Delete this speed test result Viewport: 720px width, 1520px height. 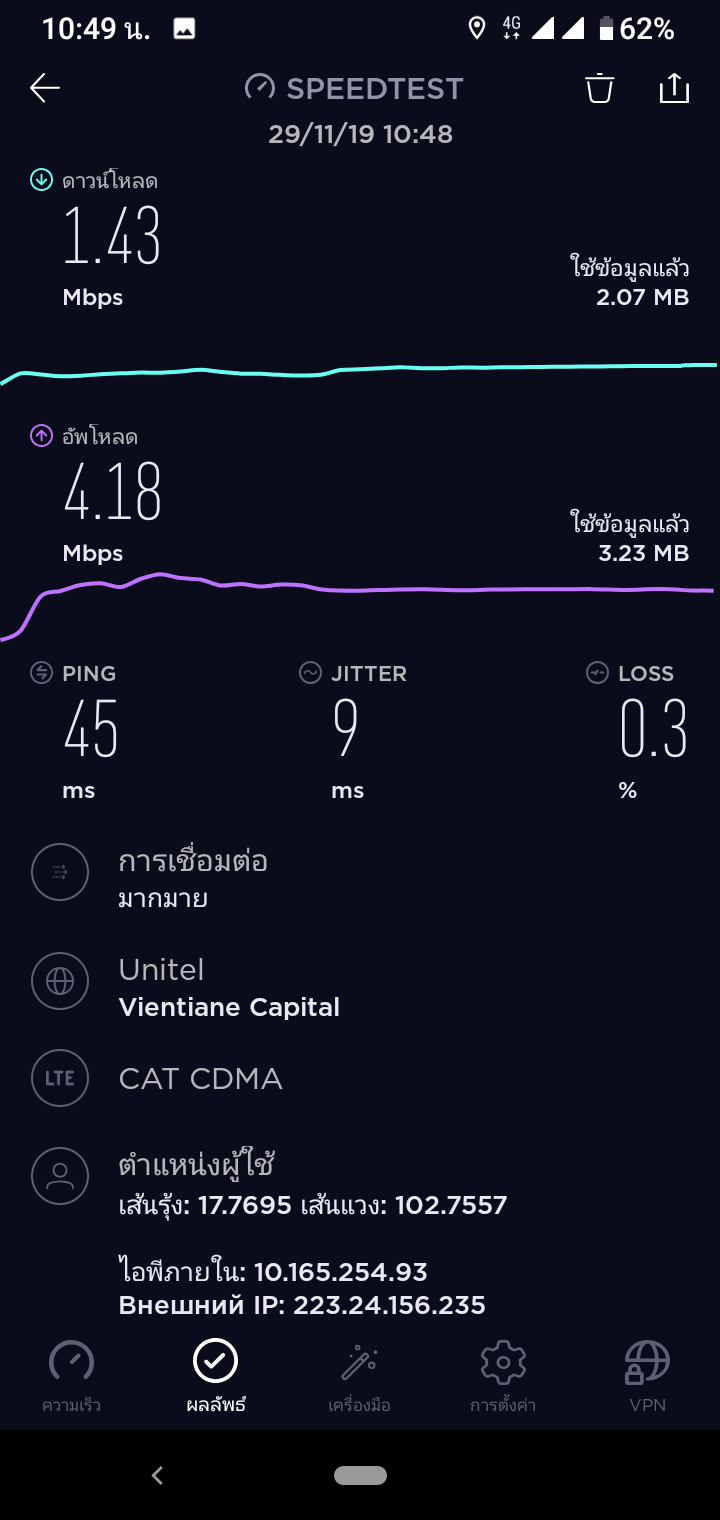[x=599, y=88]
